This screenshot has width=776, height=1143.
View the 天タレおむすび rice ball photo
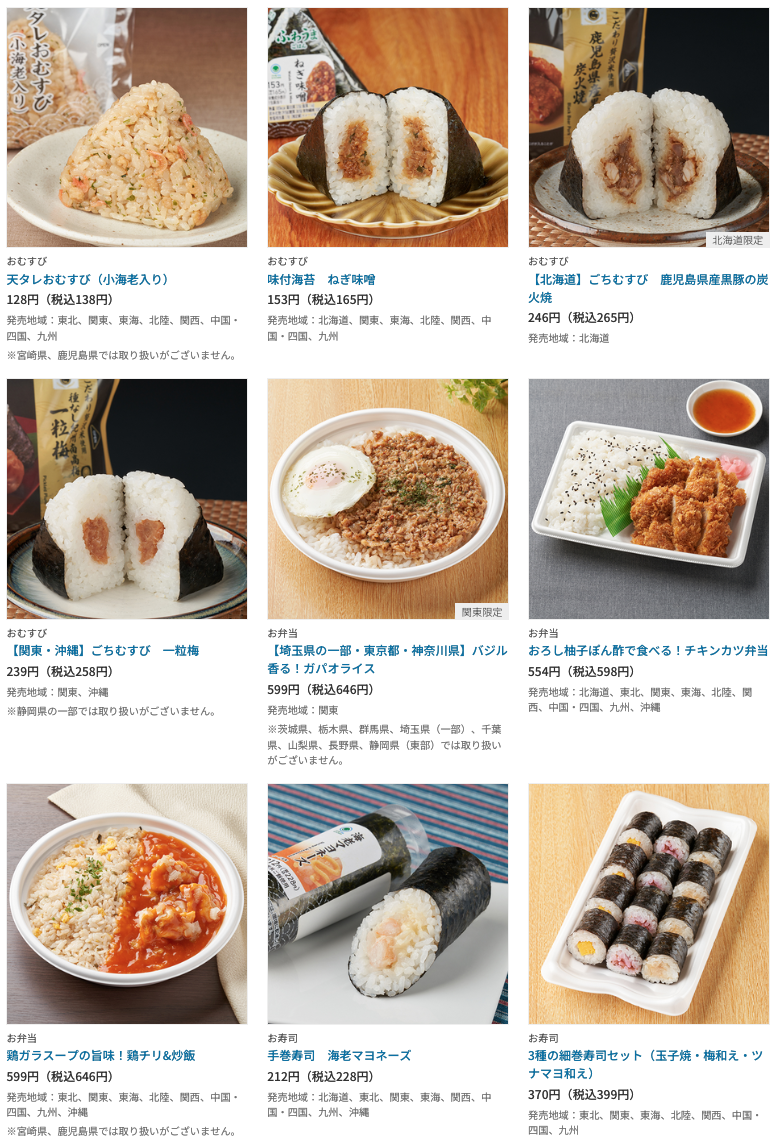point(127,127)
